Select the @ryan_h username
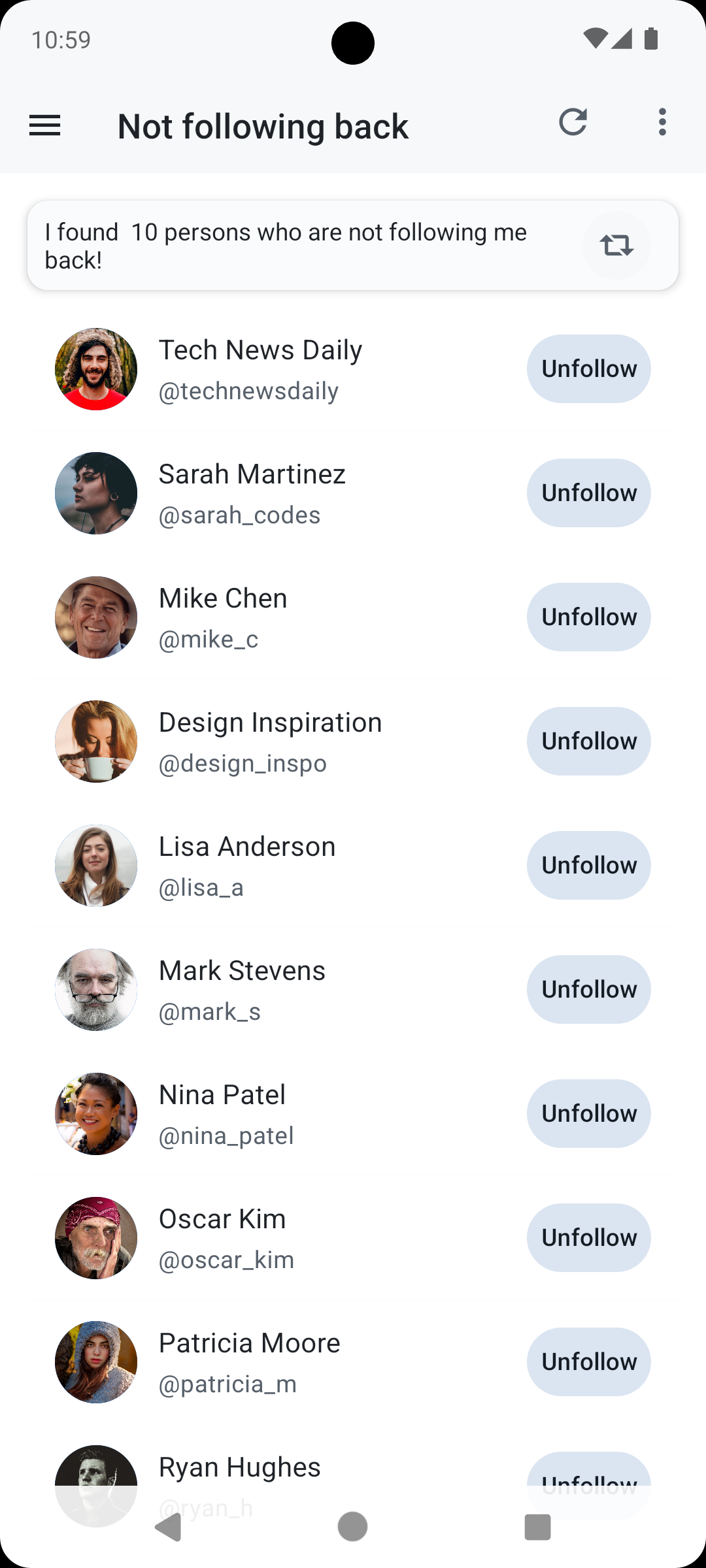The image size is (706, 1568). [206, 1508]
